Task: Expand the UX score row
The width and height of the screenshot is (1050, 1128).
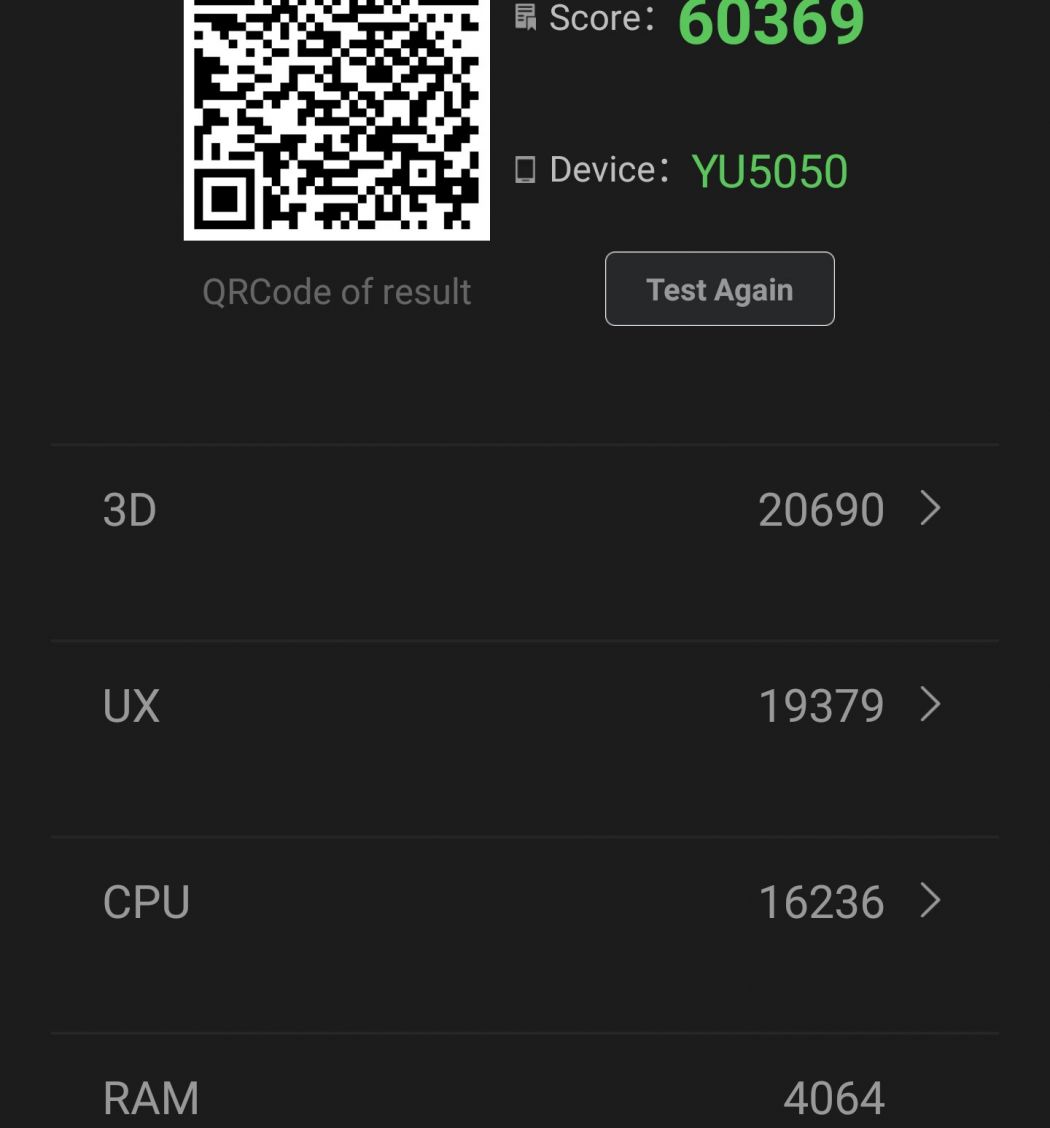Action: coord(524,706)
